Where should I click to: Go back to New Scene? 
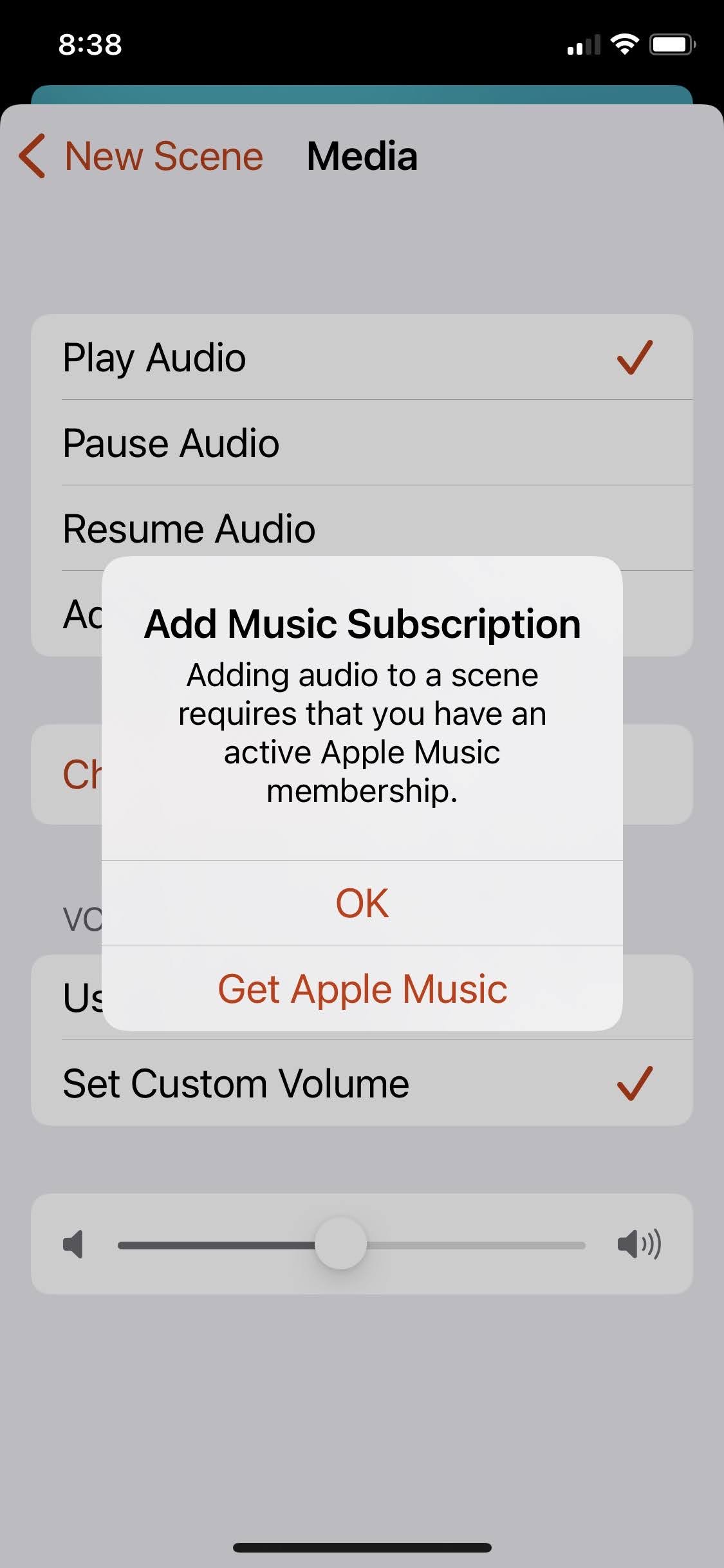tap(141, 156)
